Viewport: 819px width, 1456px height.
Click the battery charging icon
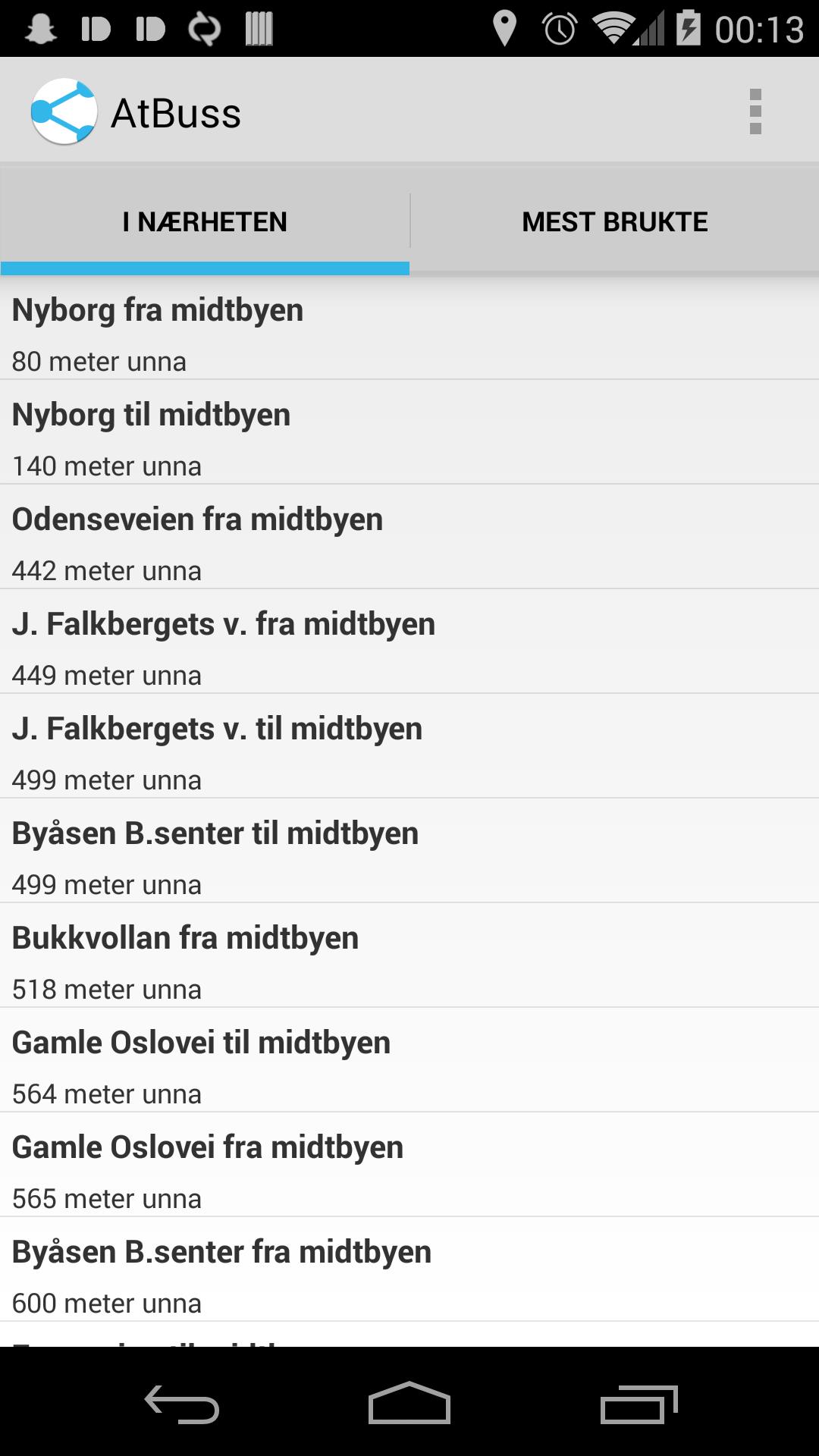click(689, 27)
